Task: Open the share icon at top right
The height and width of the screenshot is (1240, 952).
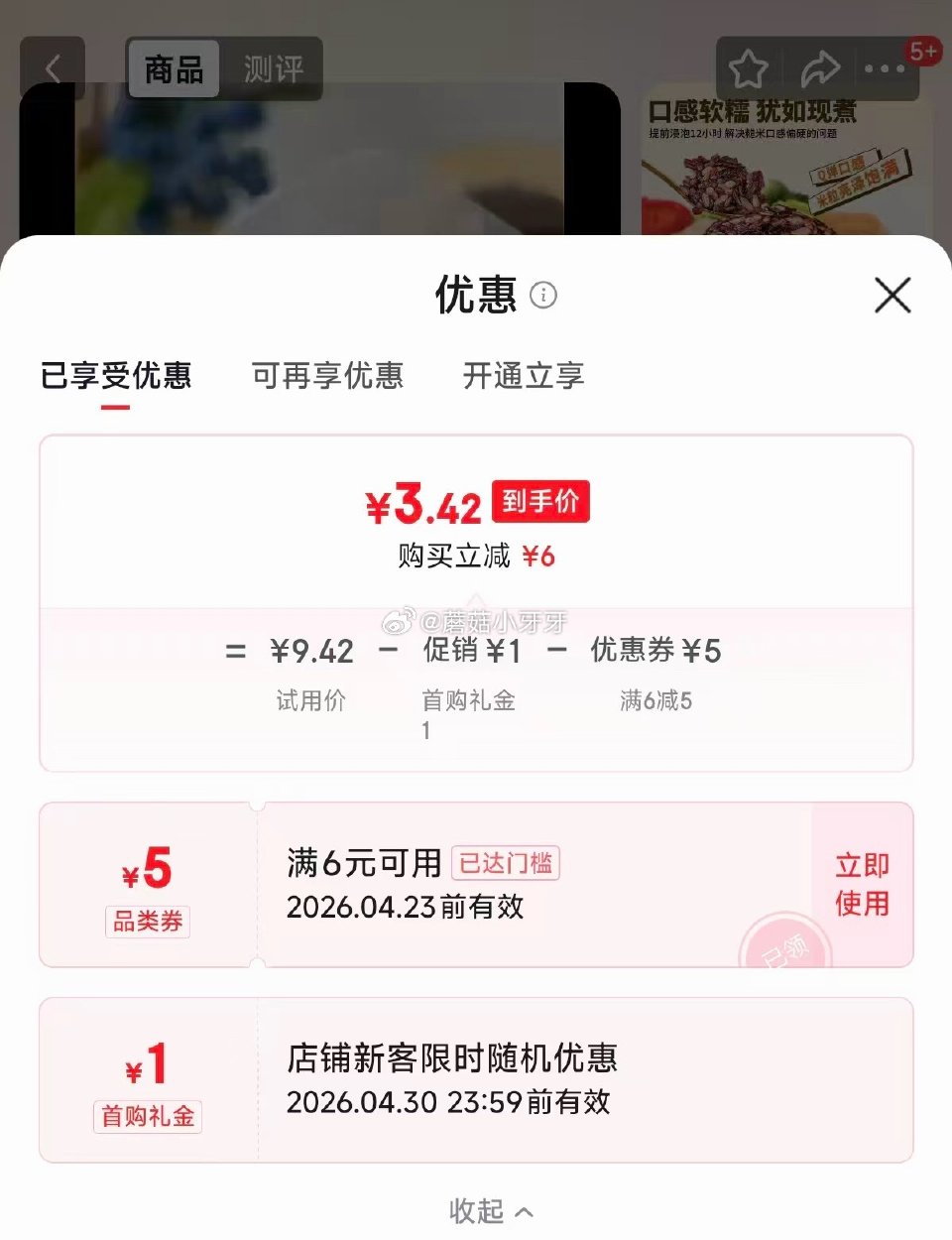Action: tap(820, 69)
